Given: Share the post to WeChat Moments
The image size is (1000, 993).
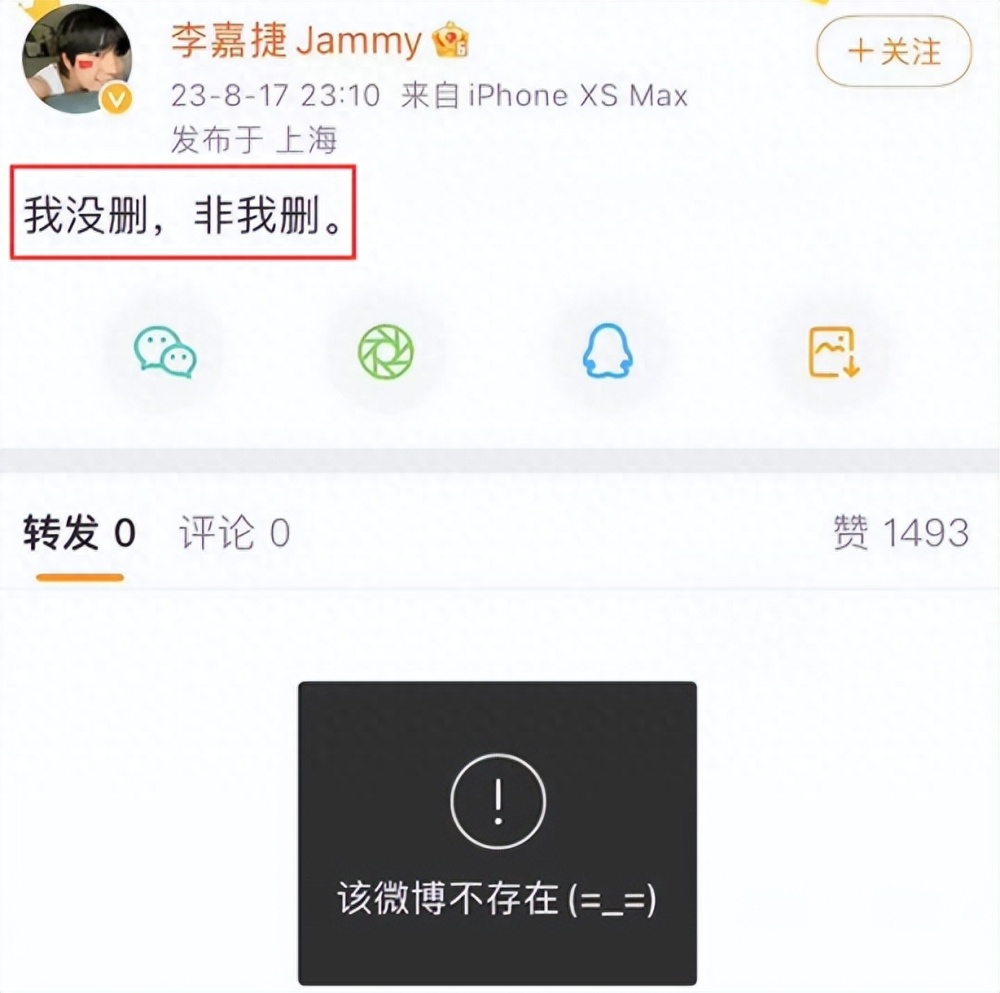Looking at the screenshot, I should pyautogui.click(x=386, y=353).
